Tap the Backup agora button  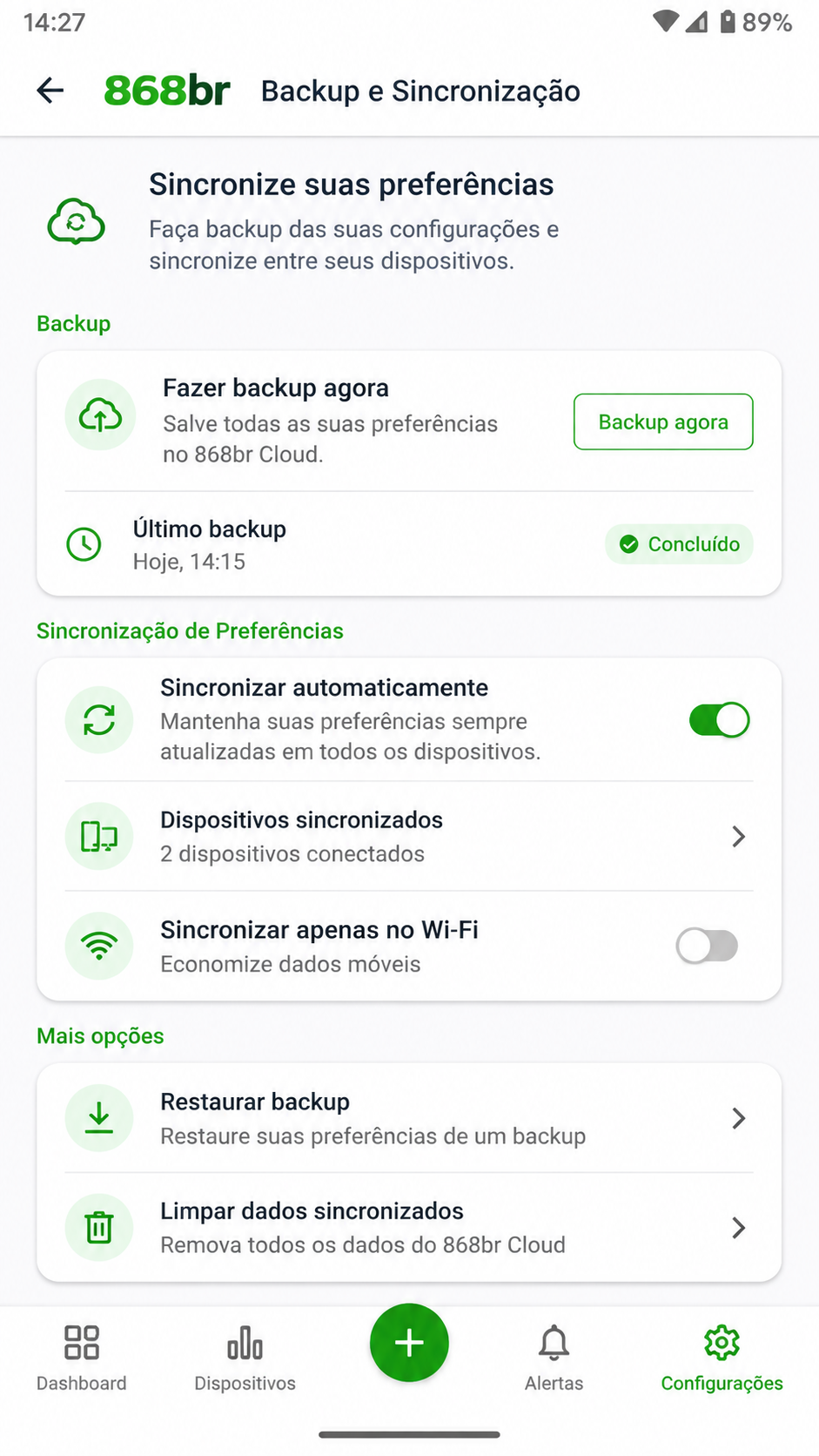pos(663,422)
